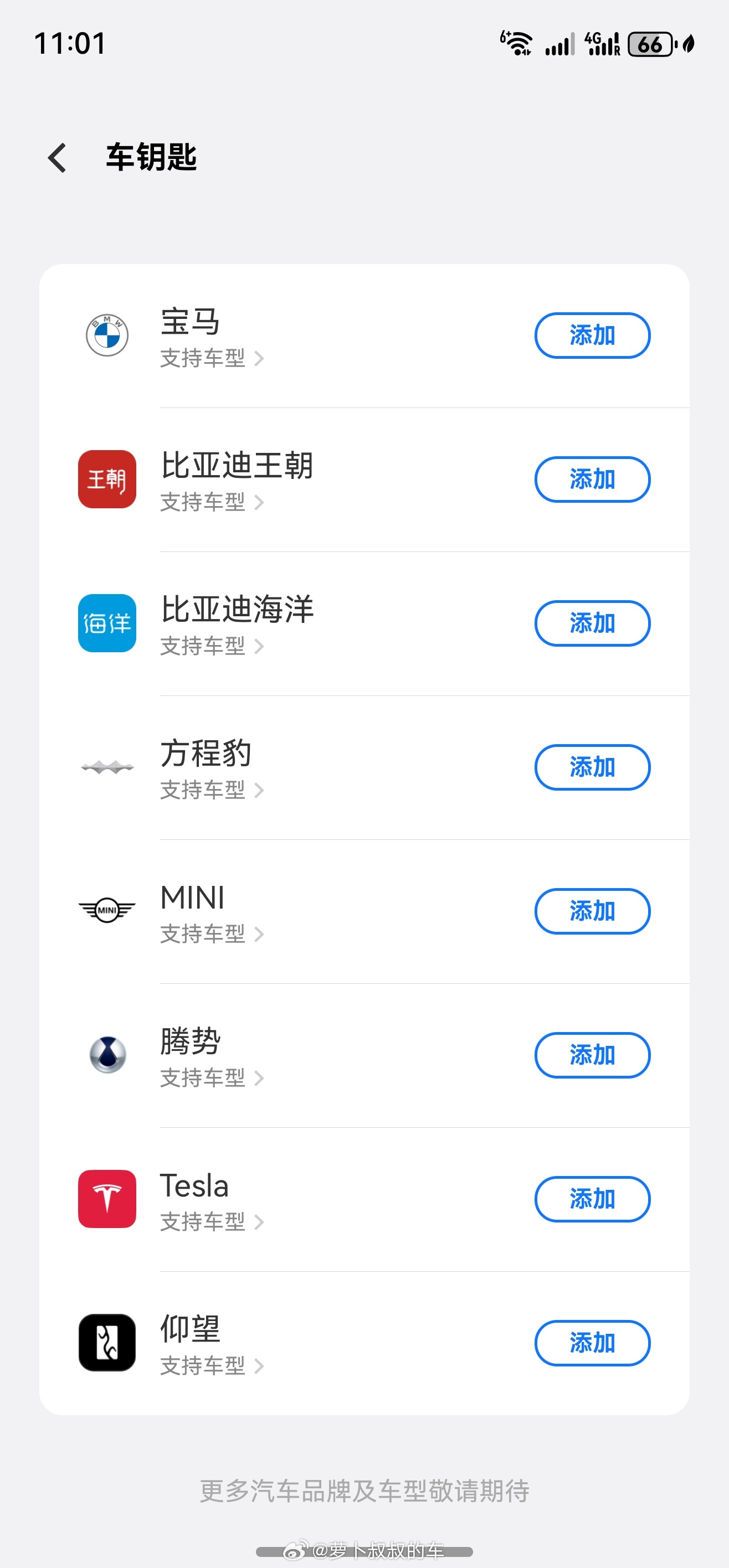The height and width of the screenshot is (1568, 729).
Task: Add a MINI car key
Action: (x=592, y=911)
